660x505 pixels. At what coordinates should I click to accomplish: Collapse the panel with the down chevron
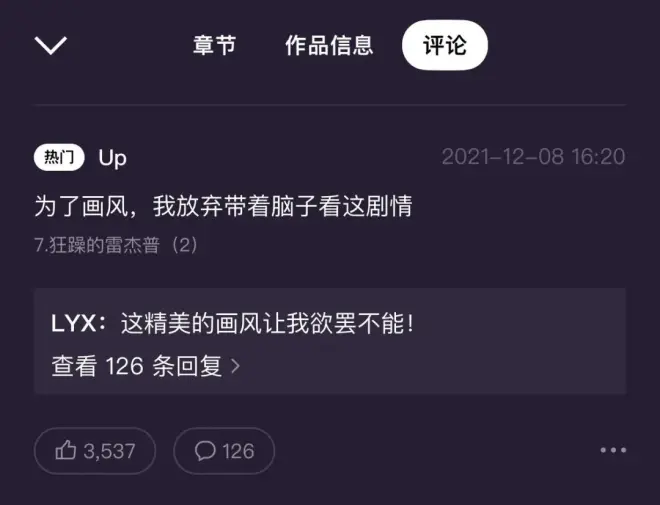tap(50, 45)
